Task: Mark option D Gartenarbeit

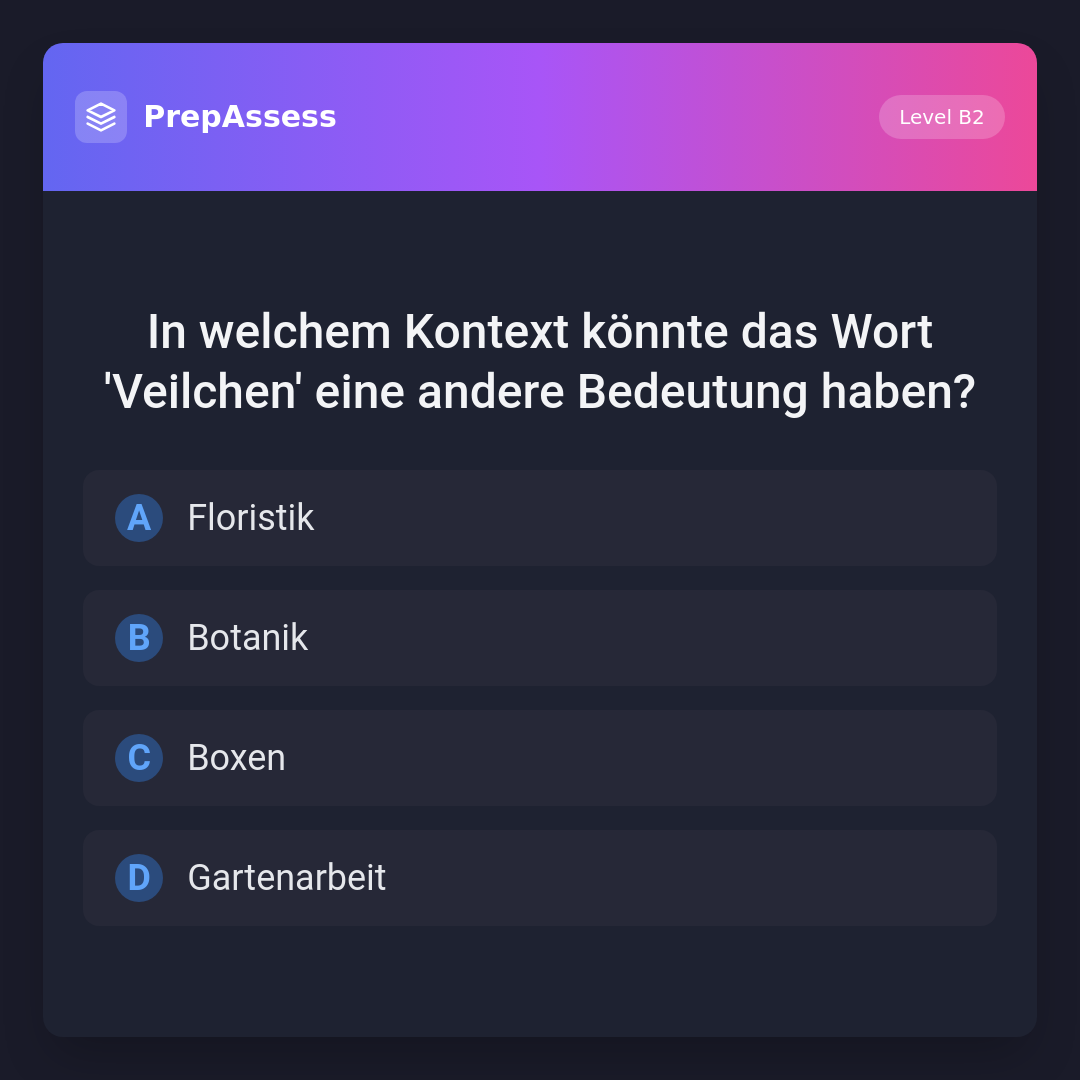Action: click(540, 878)
